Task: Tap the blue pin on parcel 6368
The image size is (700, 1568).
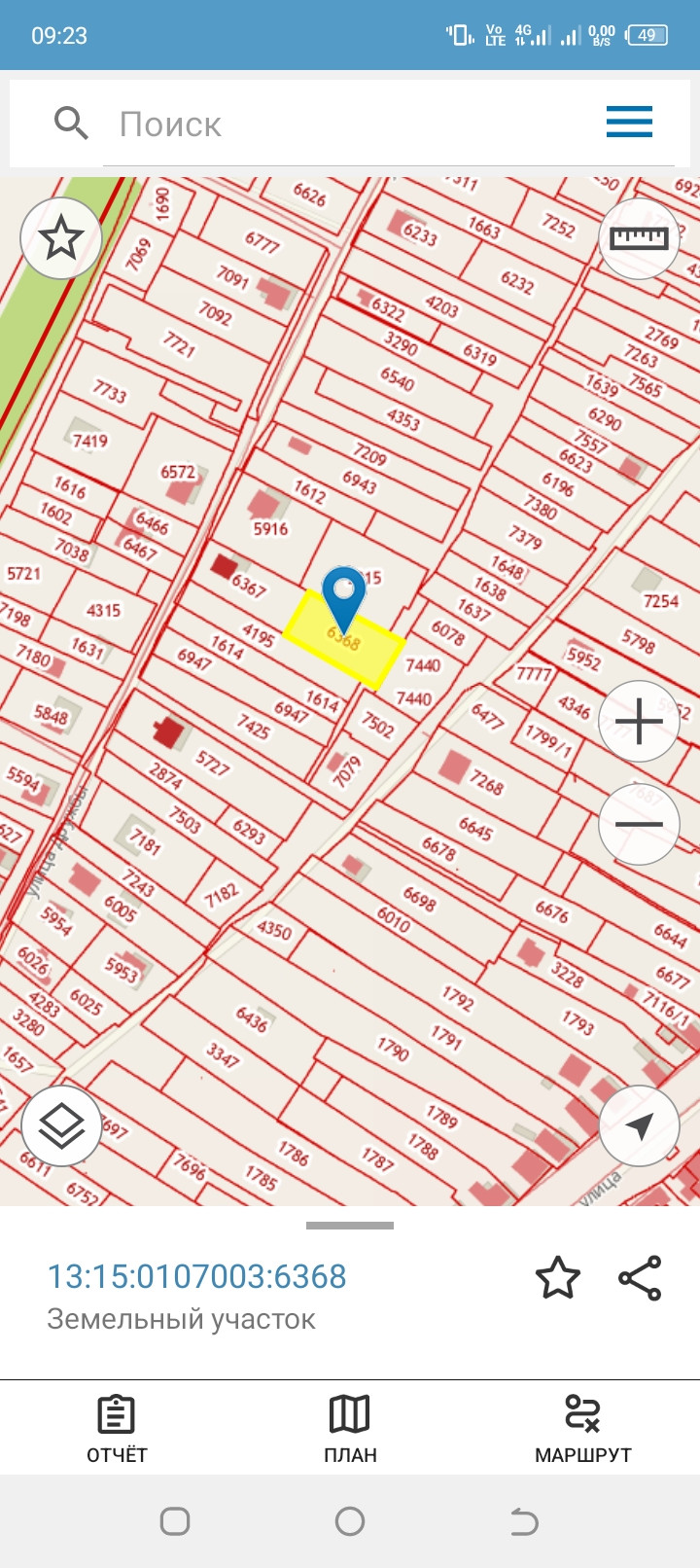Action: coord(343,593)
